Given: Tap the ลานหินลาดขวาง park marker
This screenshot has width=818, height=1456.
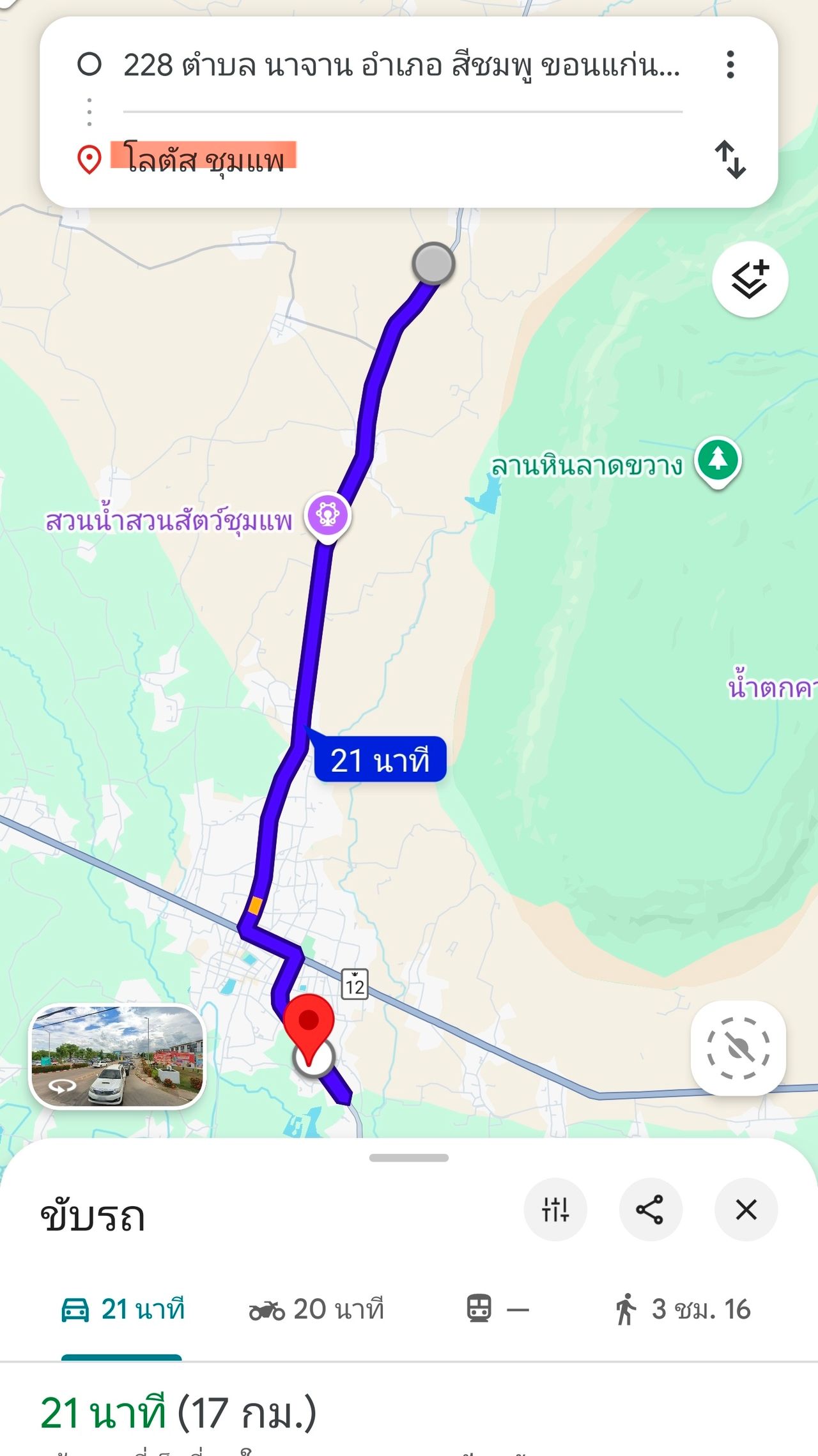Looking at the screenshot, I should (x=718, y=460).
